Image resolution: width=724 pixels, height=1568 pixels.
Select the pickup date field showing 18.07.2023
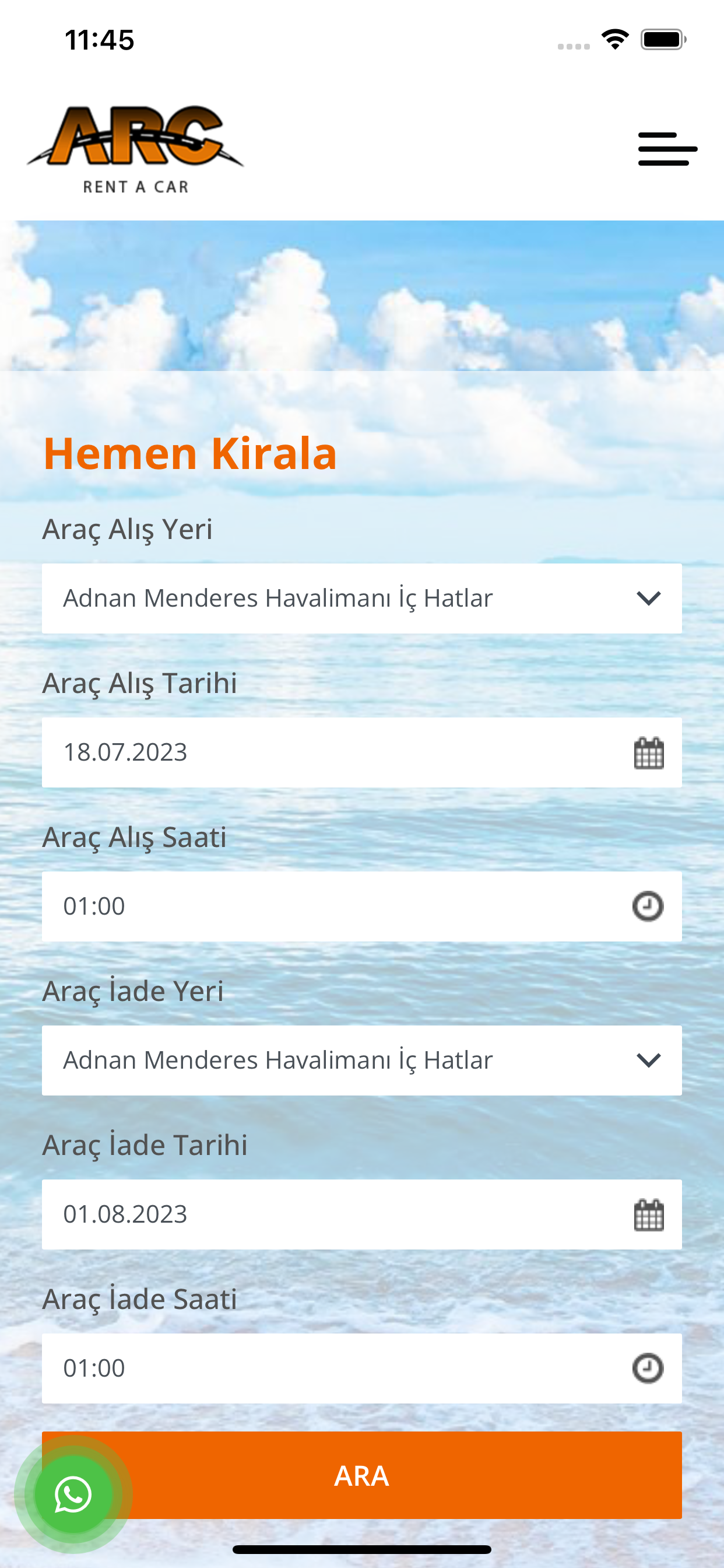coord(304,753)
